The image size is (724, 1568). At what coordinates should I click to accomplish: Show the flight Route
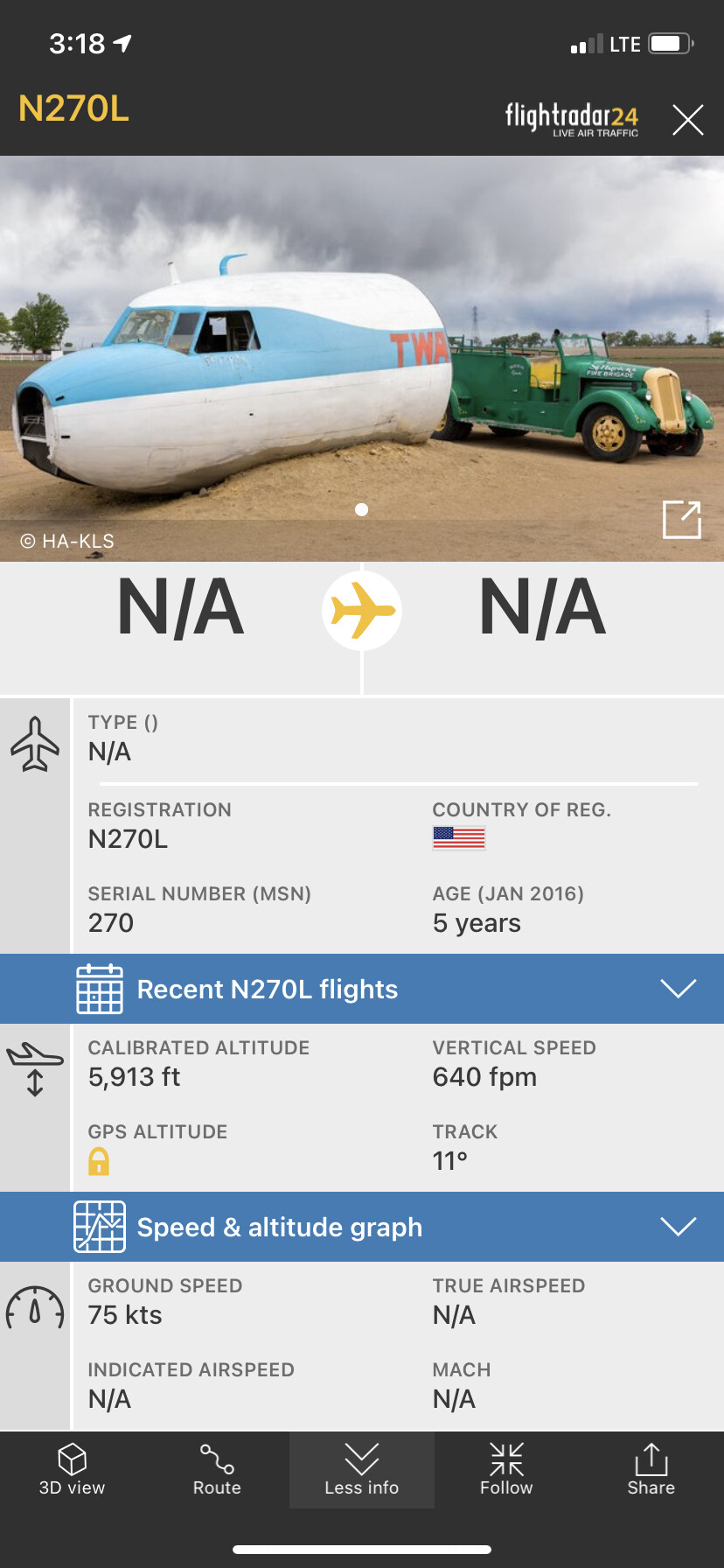point(217,1470)
